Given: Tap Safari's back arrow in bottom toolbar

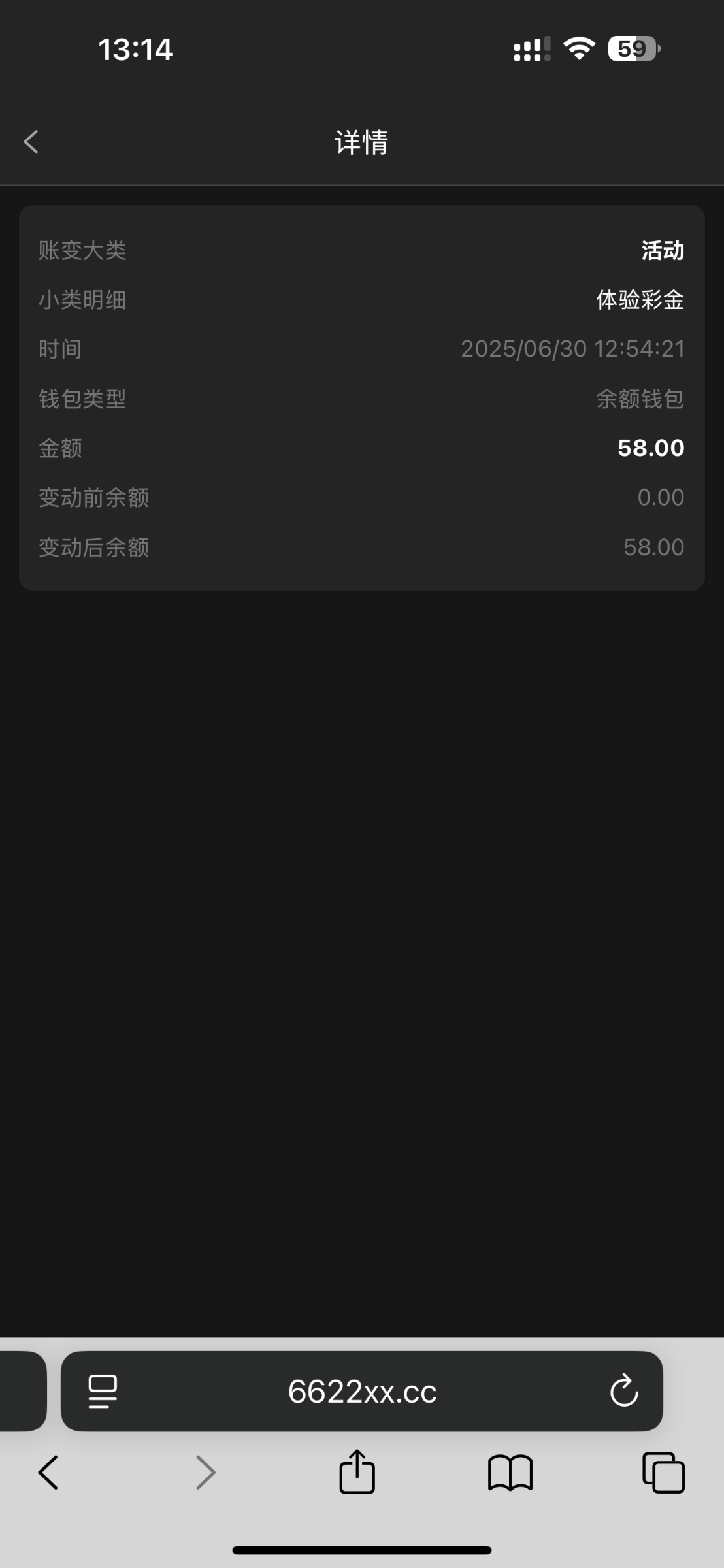Looking at the screenshot, I should click(48, 1473).
